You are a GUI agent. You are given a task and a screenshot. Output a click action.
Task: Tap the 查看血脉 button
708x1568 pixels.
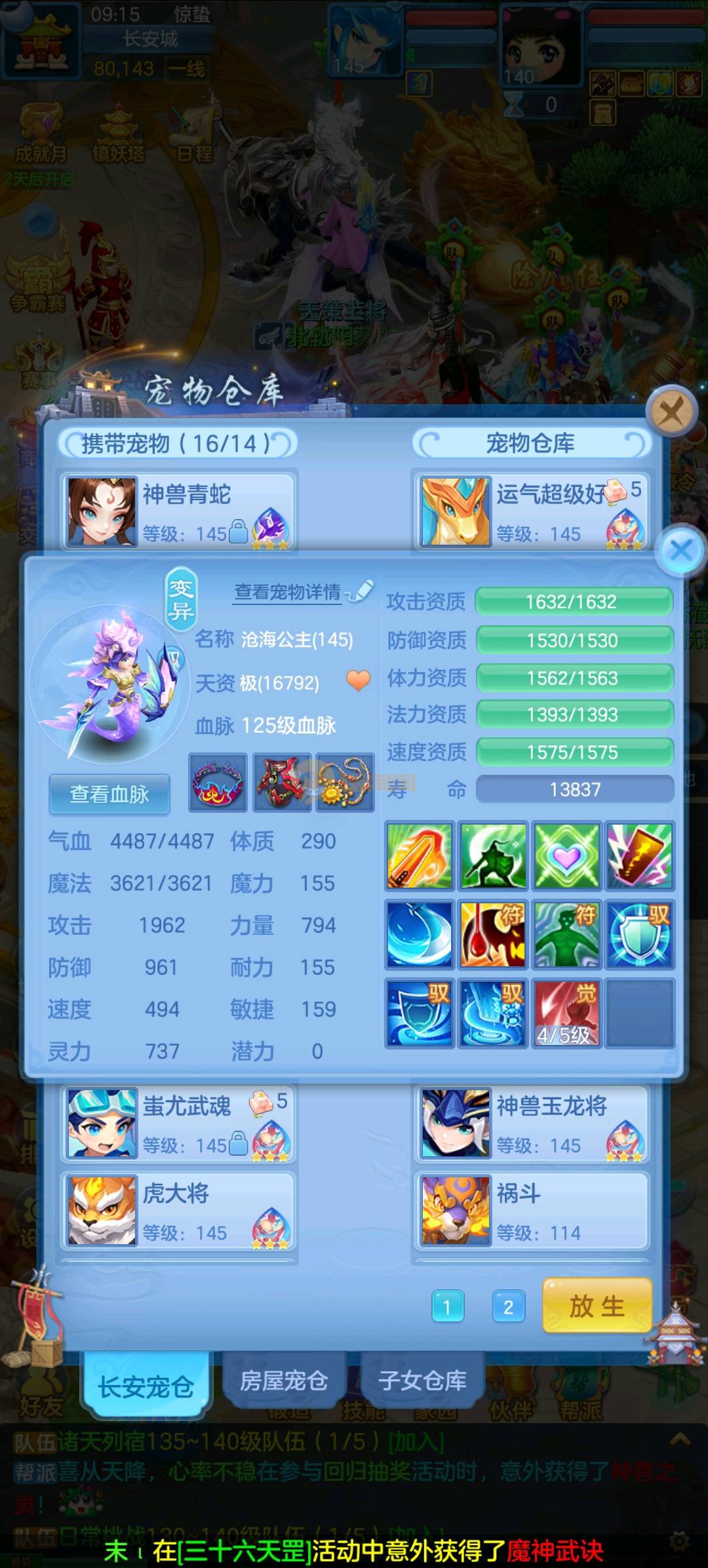[109, 794]
